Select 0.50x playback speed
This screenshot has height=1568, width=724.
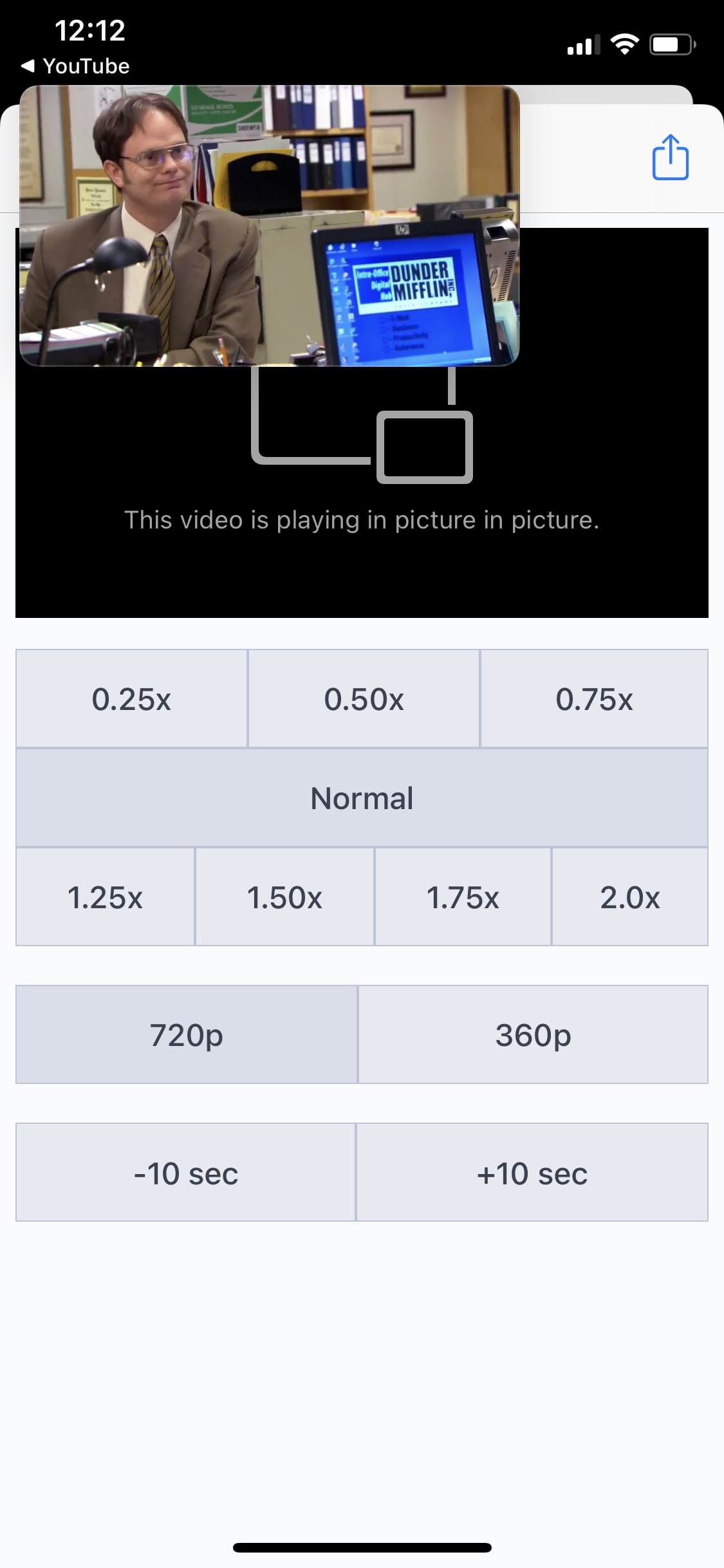[x=364, y=700]
